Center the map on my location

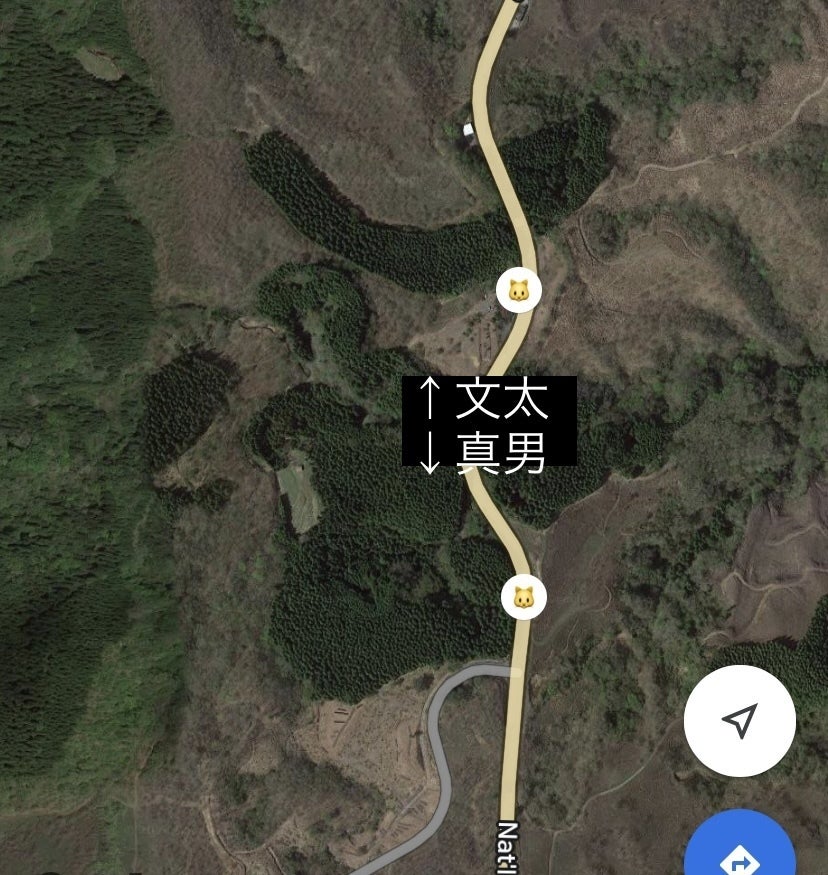pos(739,720)
